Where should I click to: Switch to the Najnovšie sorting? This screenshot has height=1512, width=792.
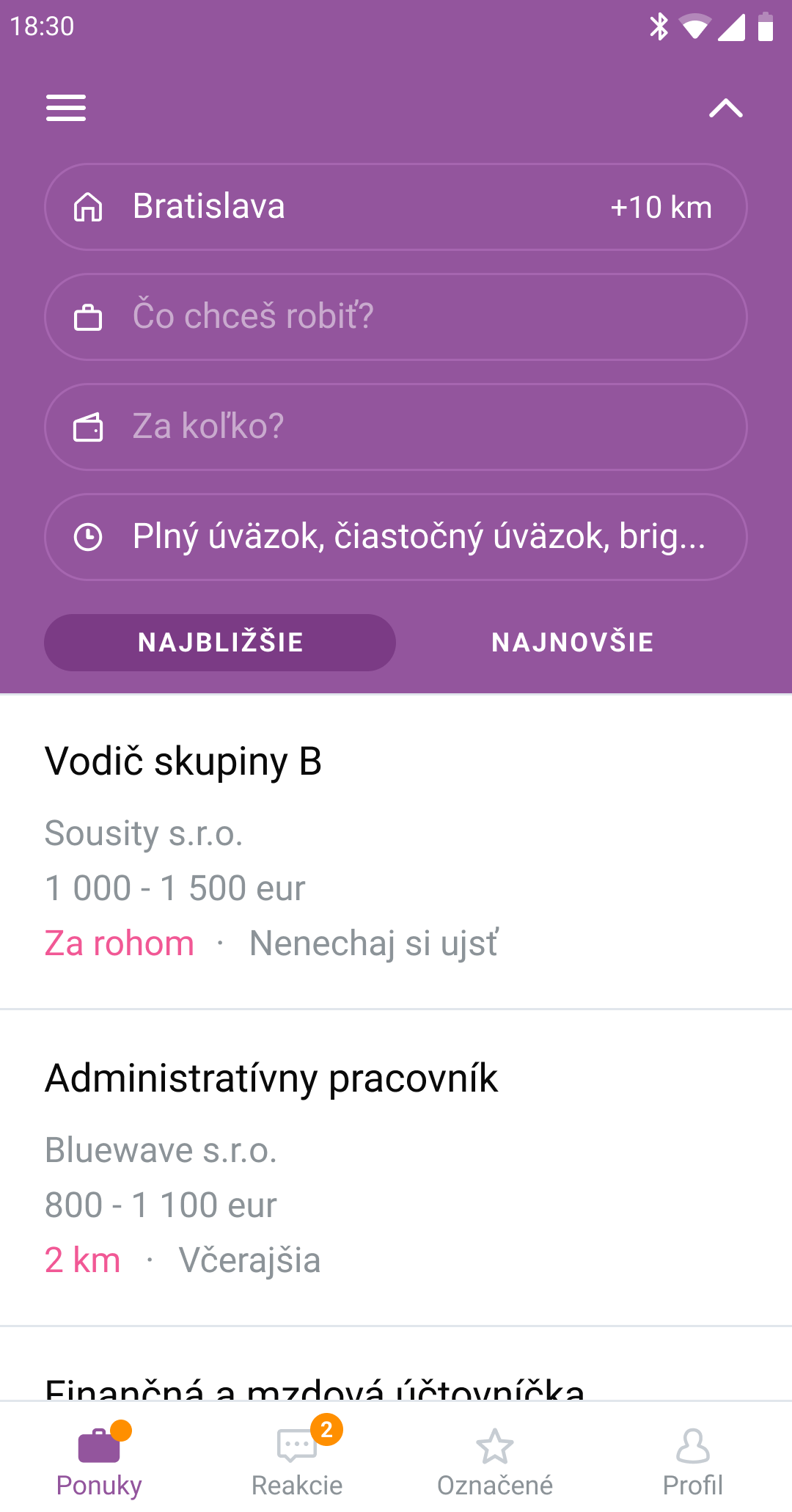tap(572, 643)
